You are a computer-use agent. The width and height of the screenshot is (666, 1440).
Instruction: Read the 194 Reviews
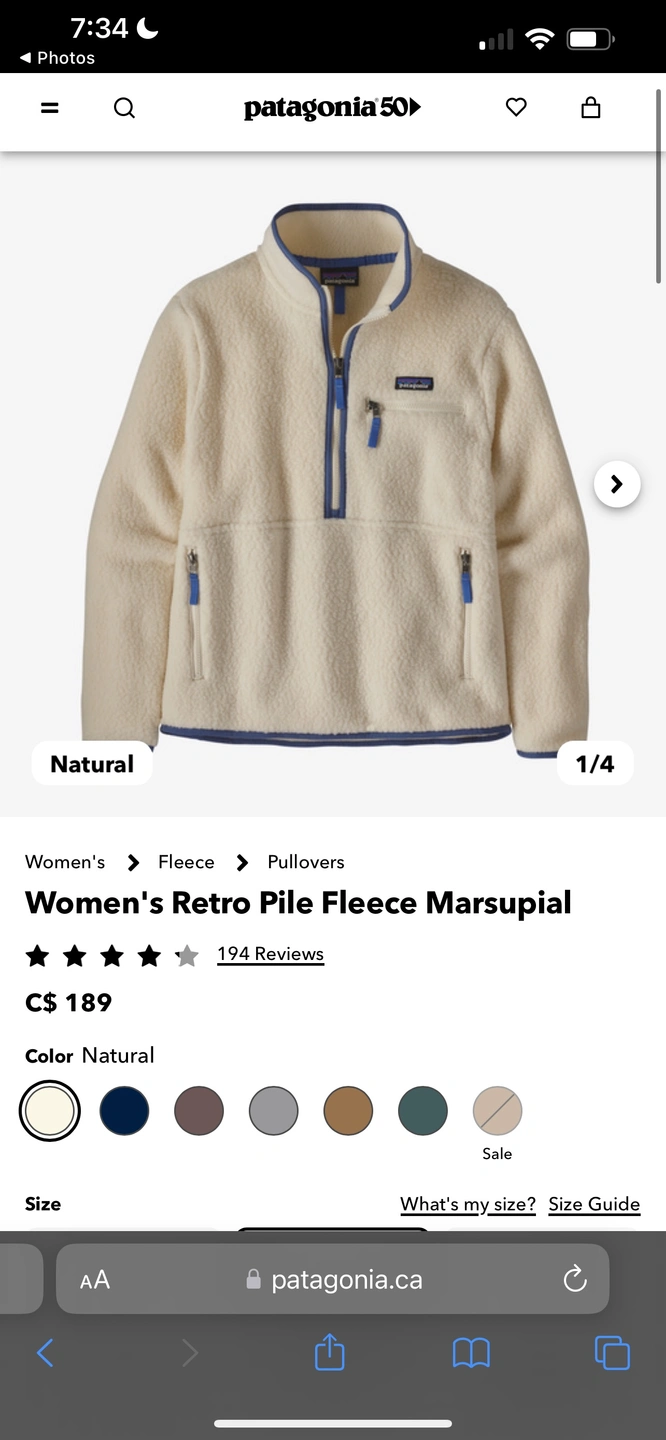click(x=270, y=954)
